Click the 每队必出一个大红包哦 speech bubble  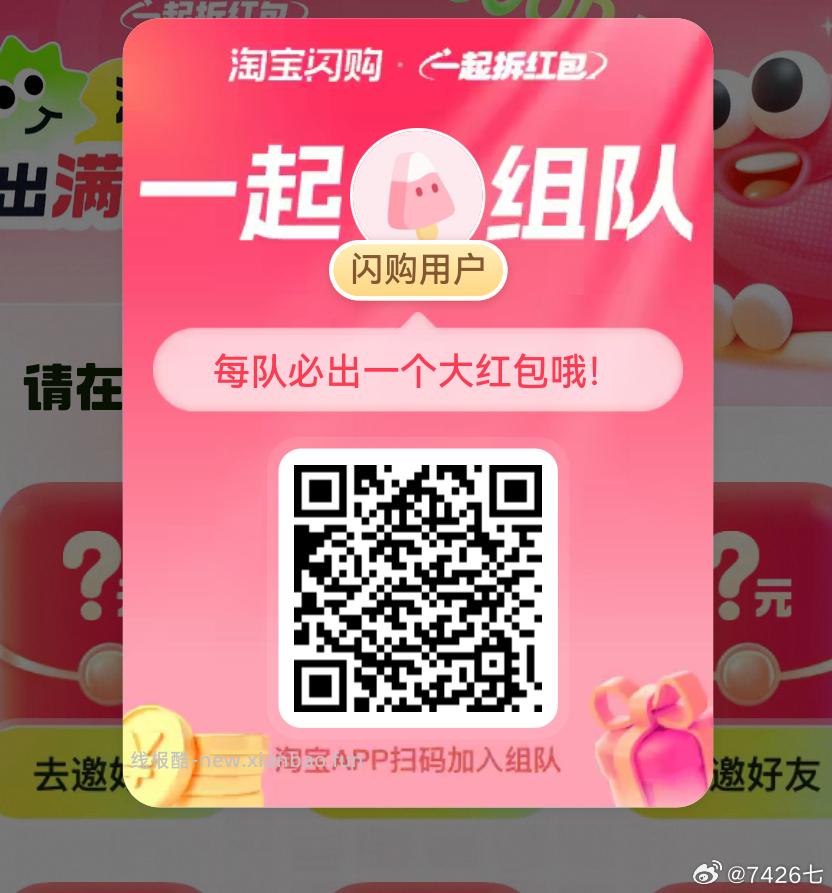tap(418, 370)
